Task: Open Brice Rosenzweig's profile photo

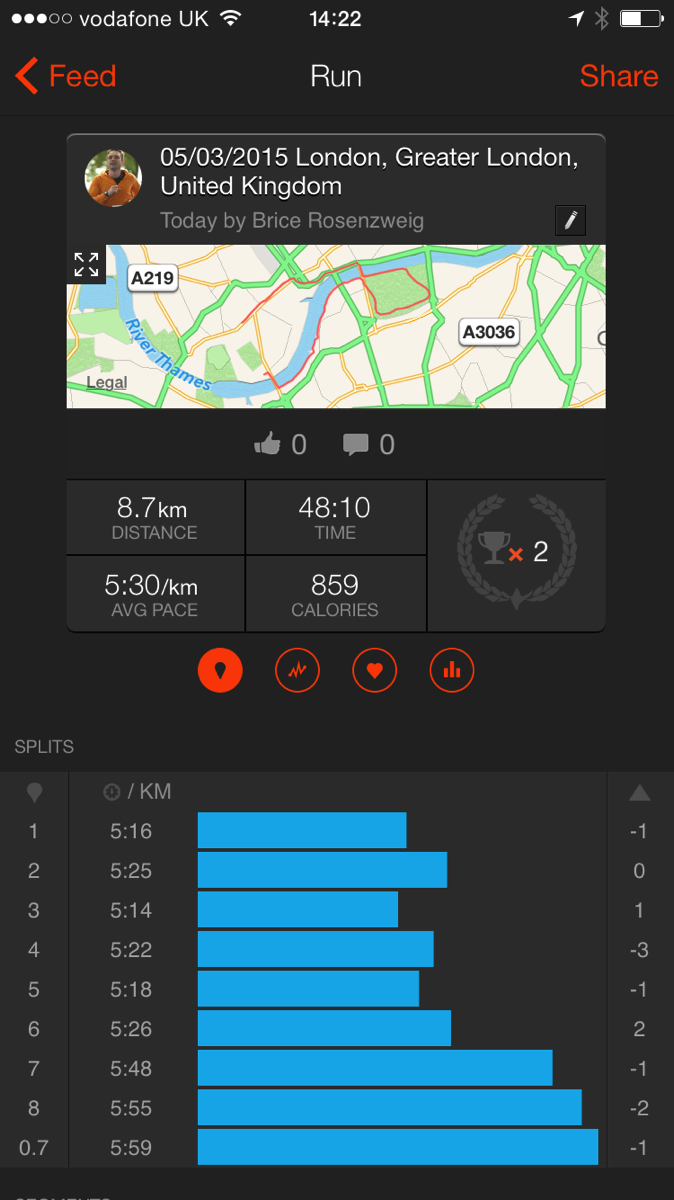Action: (x=114, y=178)
